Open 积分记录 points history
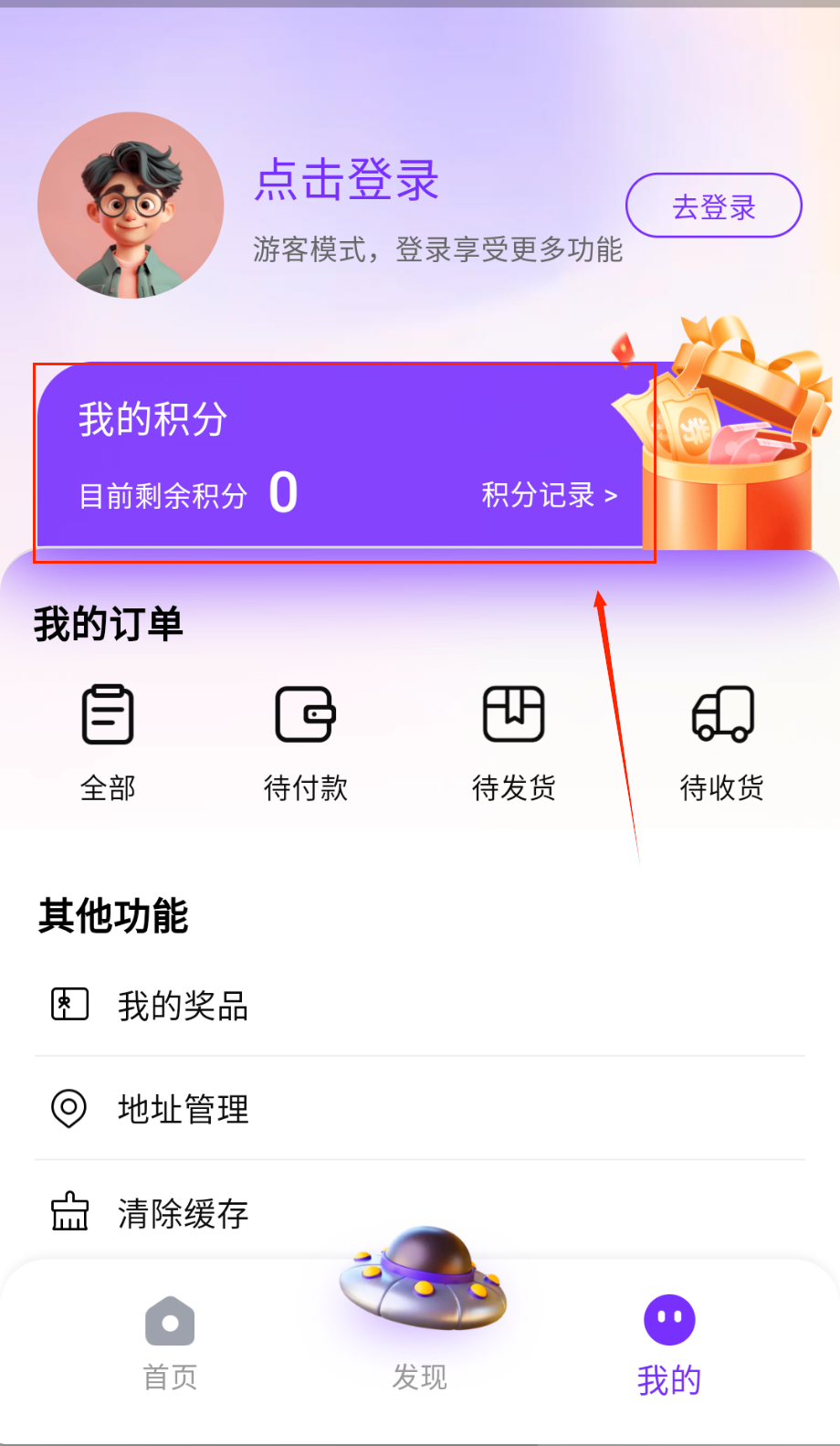This screenshot has height=1446, width=840. 549,495
